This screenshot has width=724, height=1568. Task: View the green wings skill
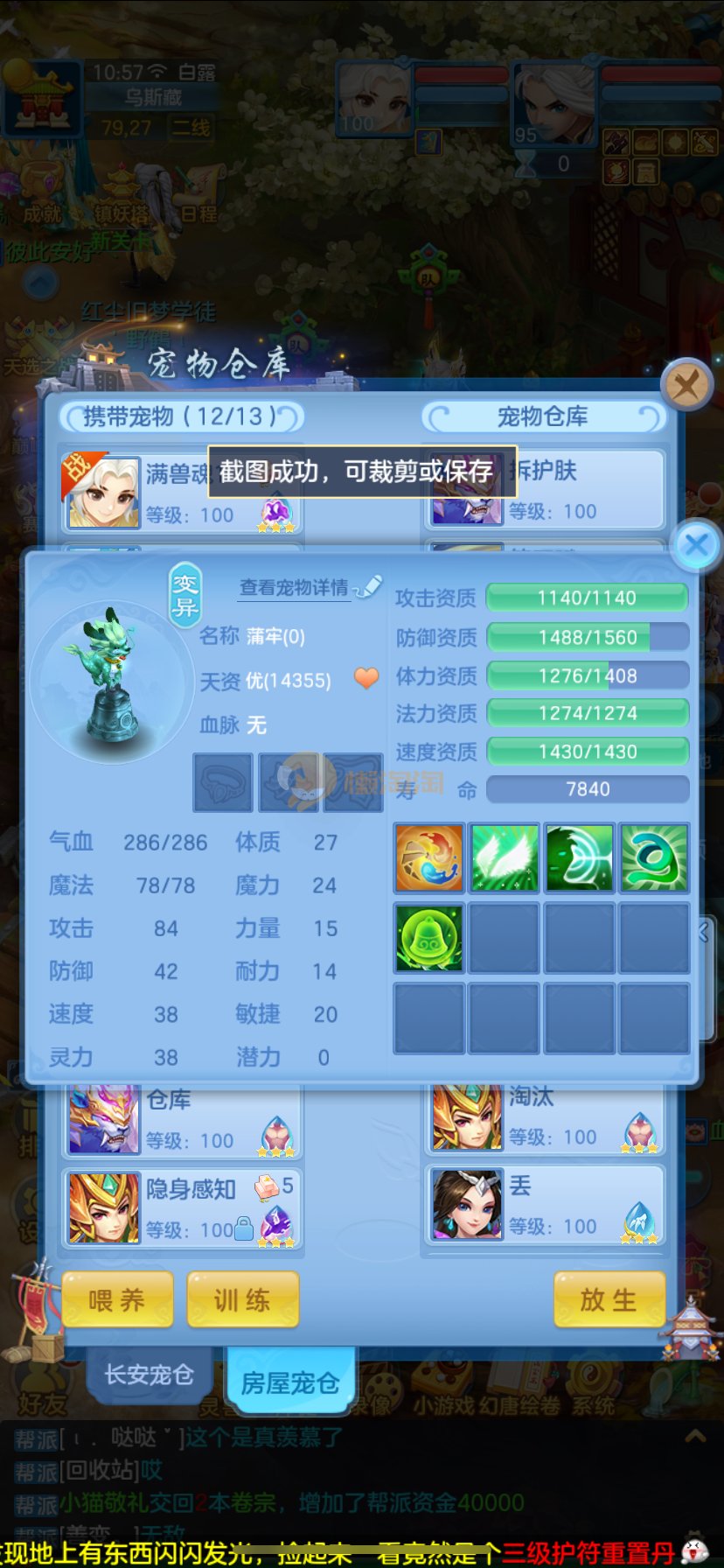(x=505, y=857)
